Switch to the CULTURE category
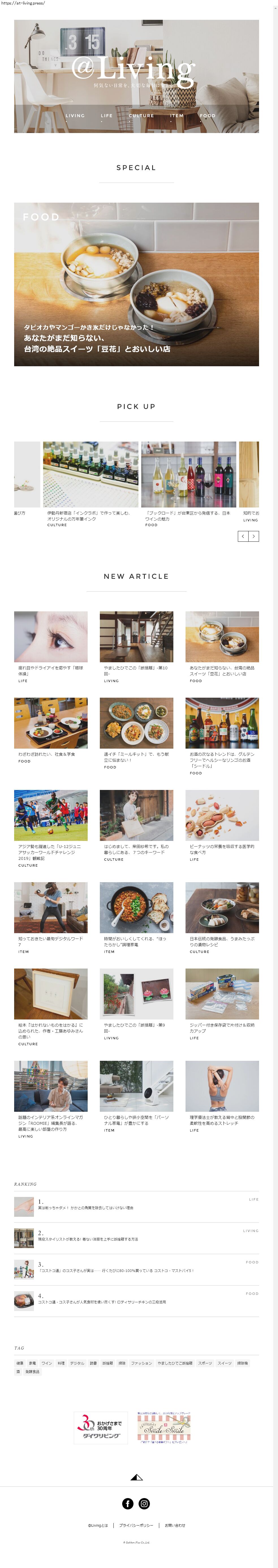The width and height of the screenshot is (278, 1568). coord(141,116)
